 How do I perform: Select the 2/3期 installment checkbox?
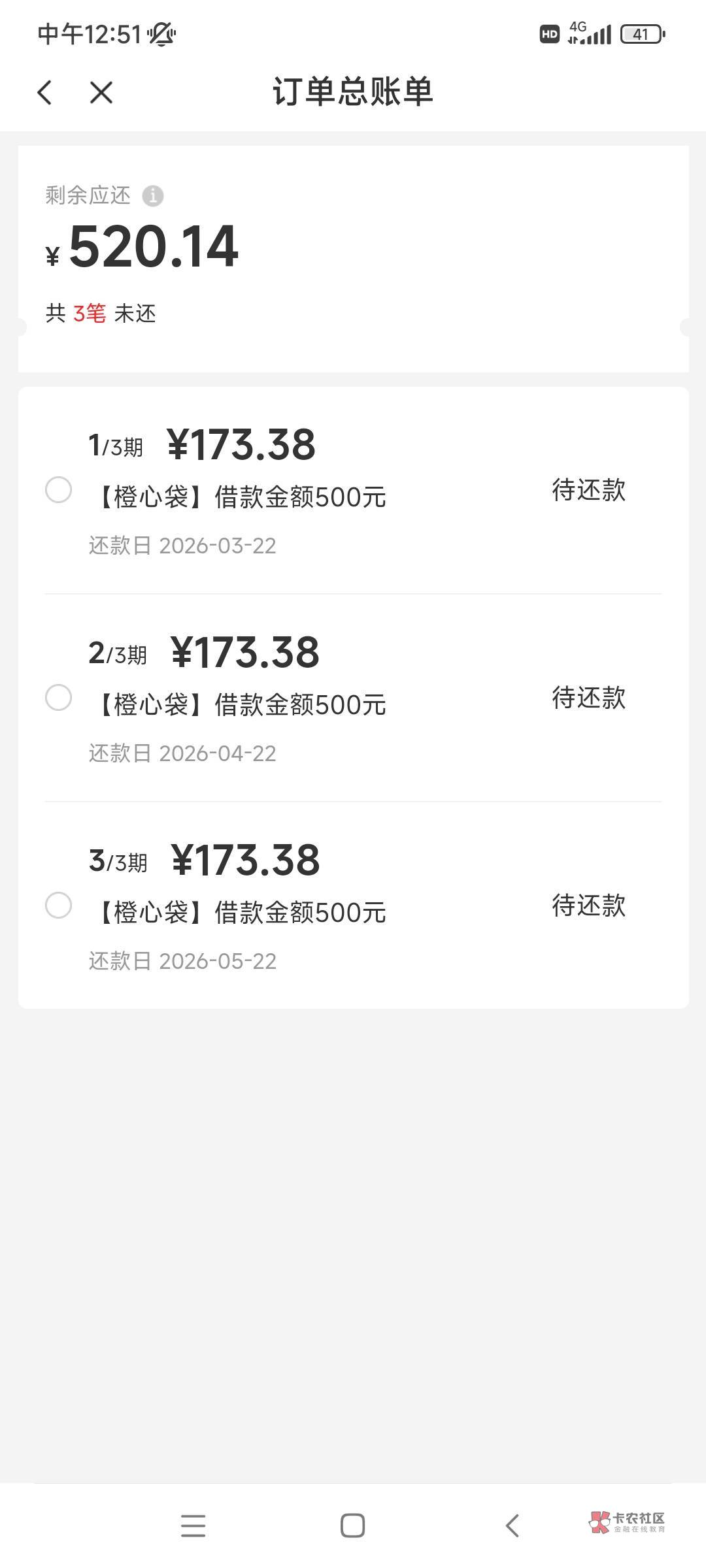coord(58,698)
